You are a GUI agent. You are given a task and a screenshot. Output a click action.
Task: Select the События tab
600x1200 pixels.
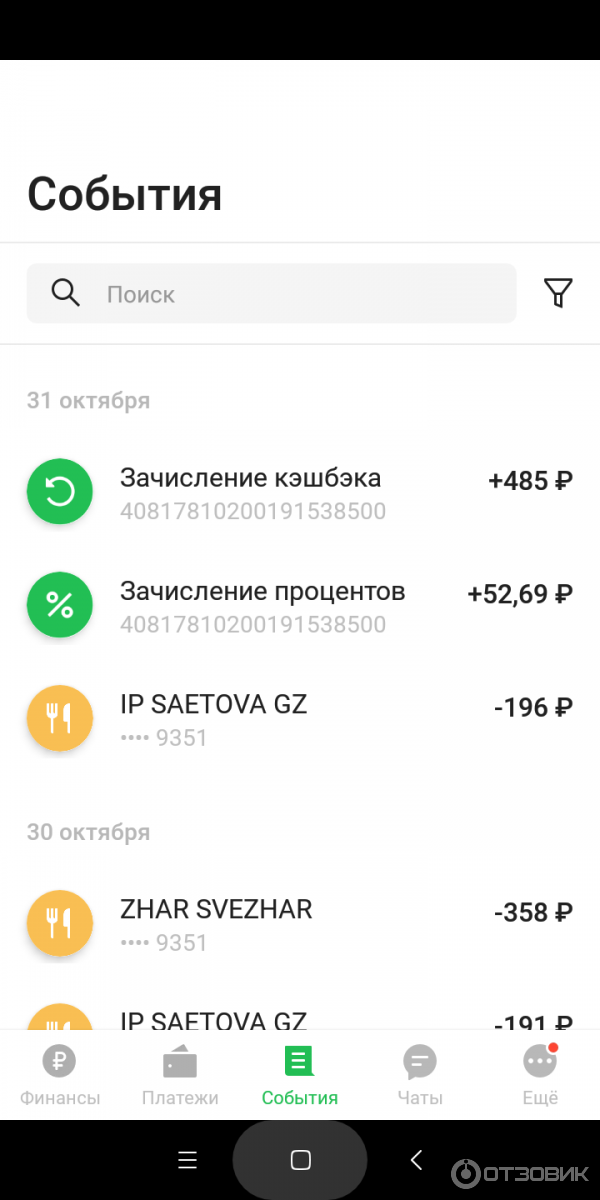click(300, 1075)
